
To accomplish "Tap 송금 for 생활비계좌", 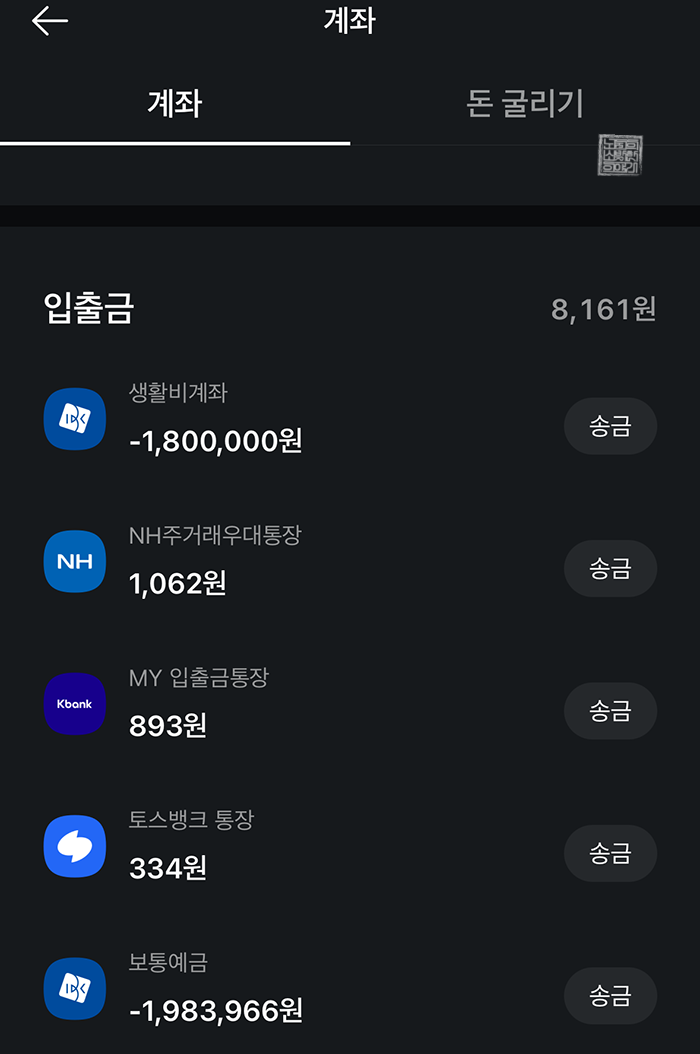I will point(610,426).
